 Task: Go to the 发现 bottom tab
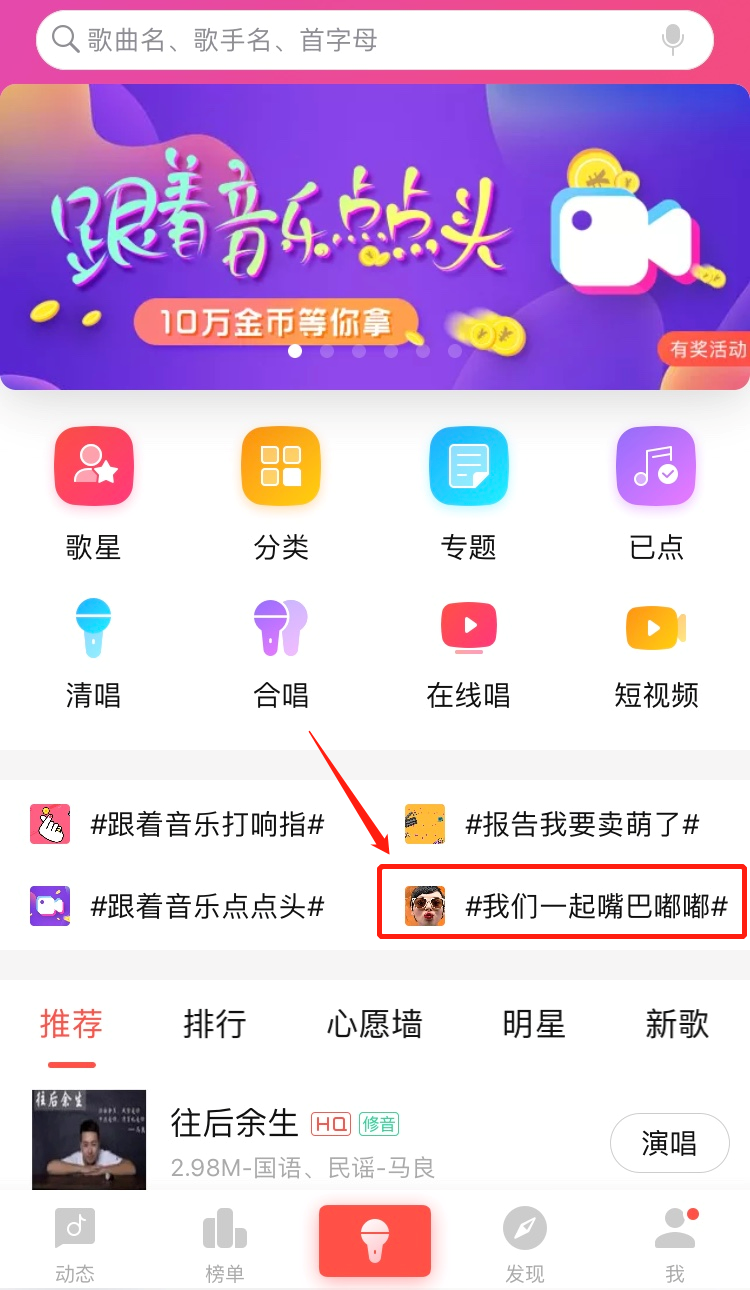pos(525,1245)
